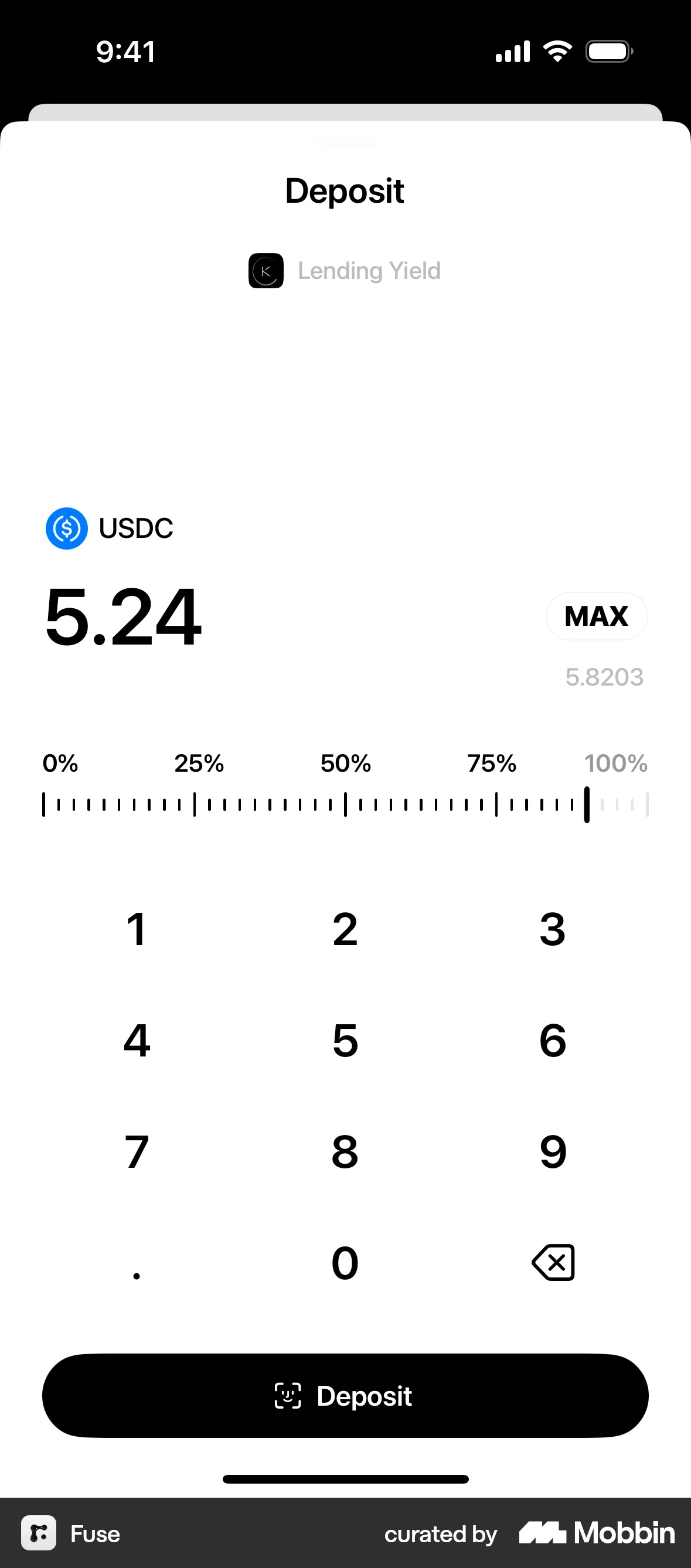This screenshot has width=691, height=1568.
Task: Select the Deposit header title
Action: pyautogui.click(x=345, y=190)
